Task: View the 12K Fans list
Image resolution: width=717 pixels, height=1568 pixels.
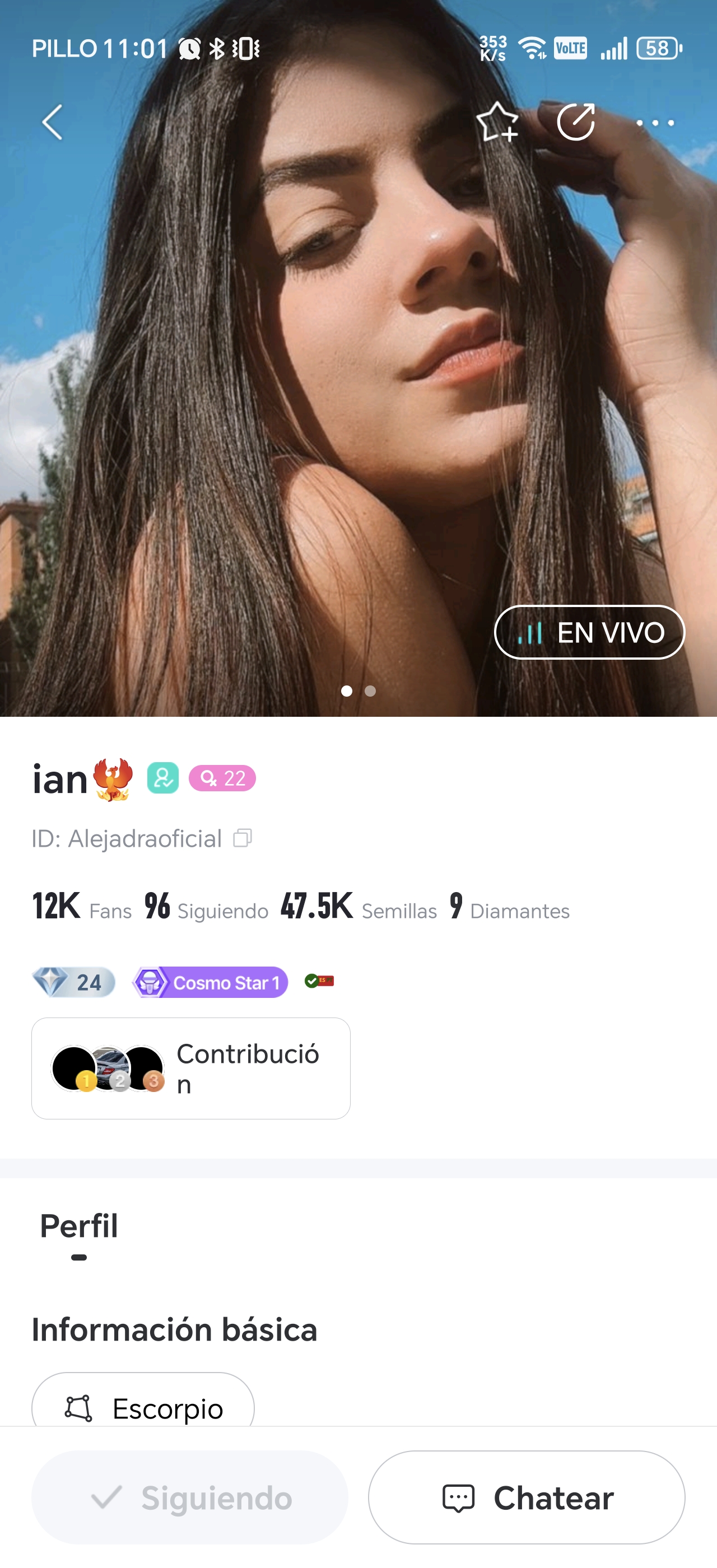Action: [x=82, y=906]
